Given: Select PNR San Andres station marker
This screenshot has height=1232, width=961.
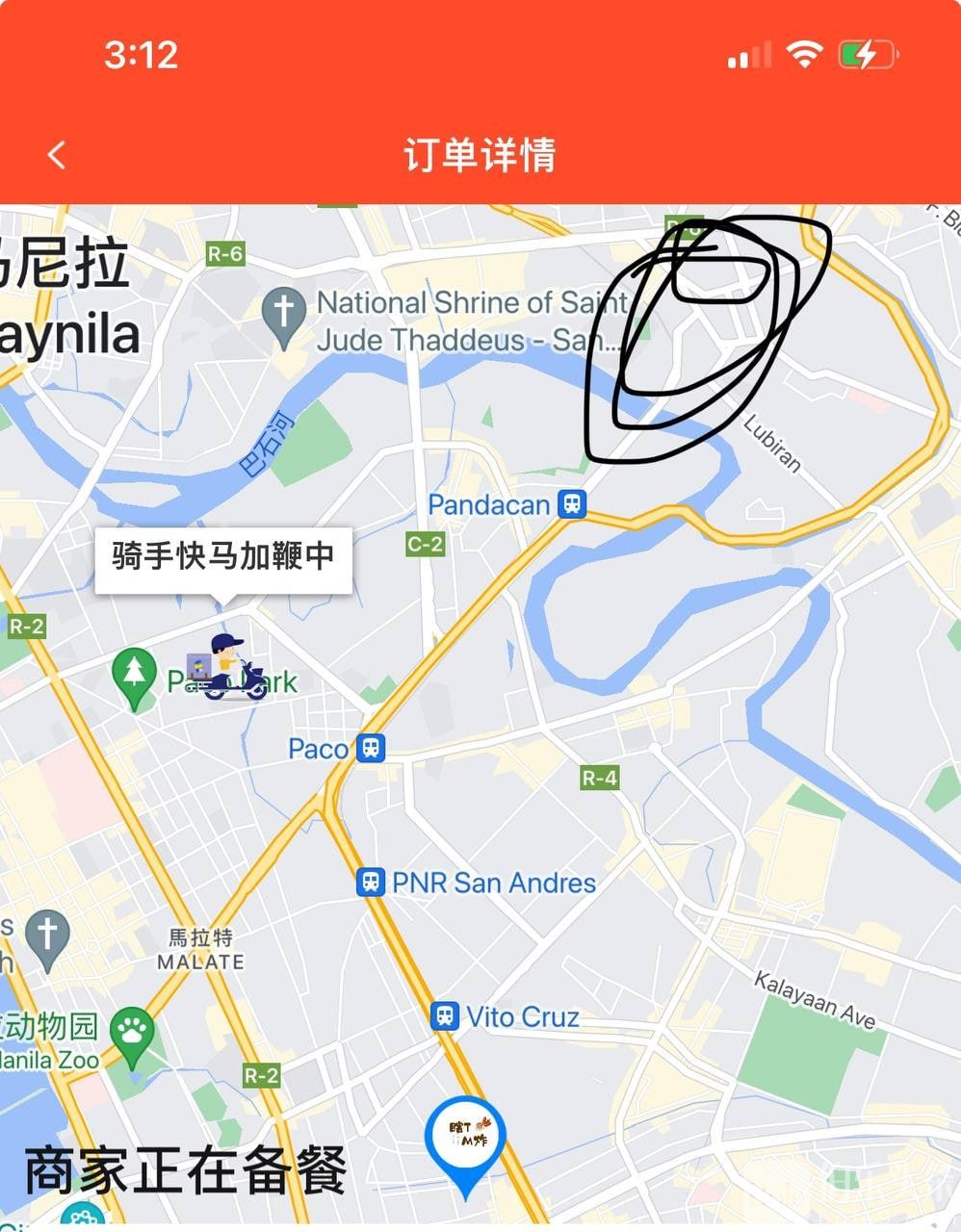Looking at the screenshot, I should (x=371, y=882).
